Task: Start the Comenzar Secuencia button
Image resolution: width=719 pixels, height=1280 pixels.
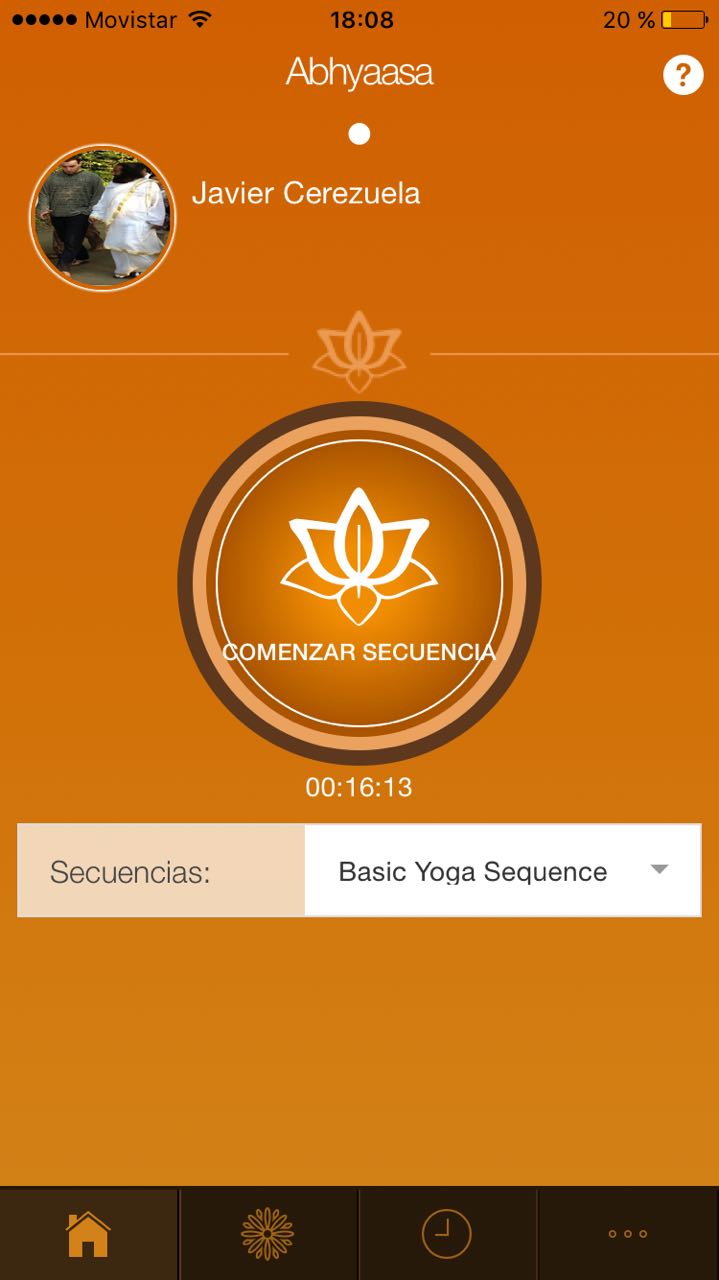Action: pos(359,583)
